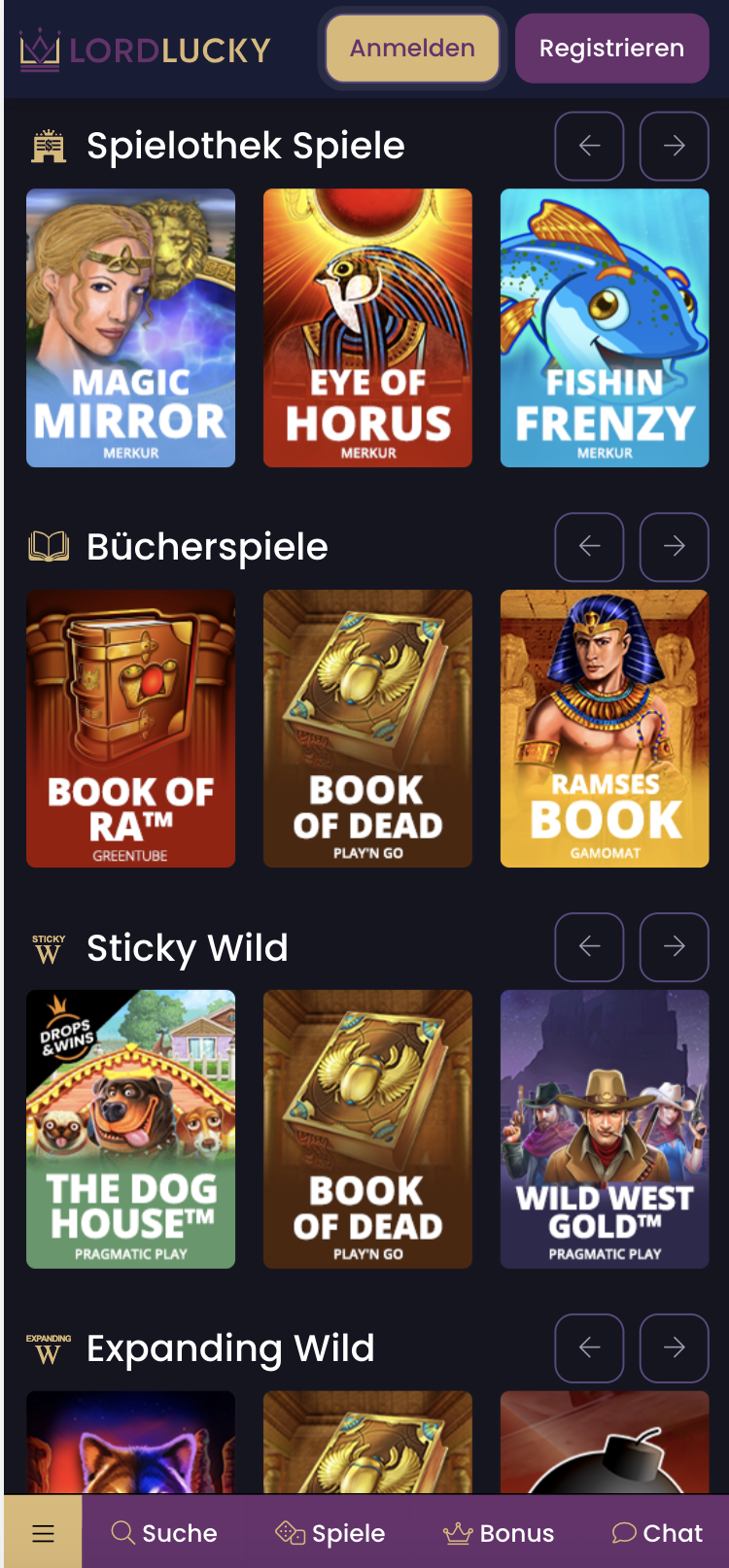Screen dimensions: 729x1568
Task: Open Fishin Frenzy game tile
Action: (605, 327)
